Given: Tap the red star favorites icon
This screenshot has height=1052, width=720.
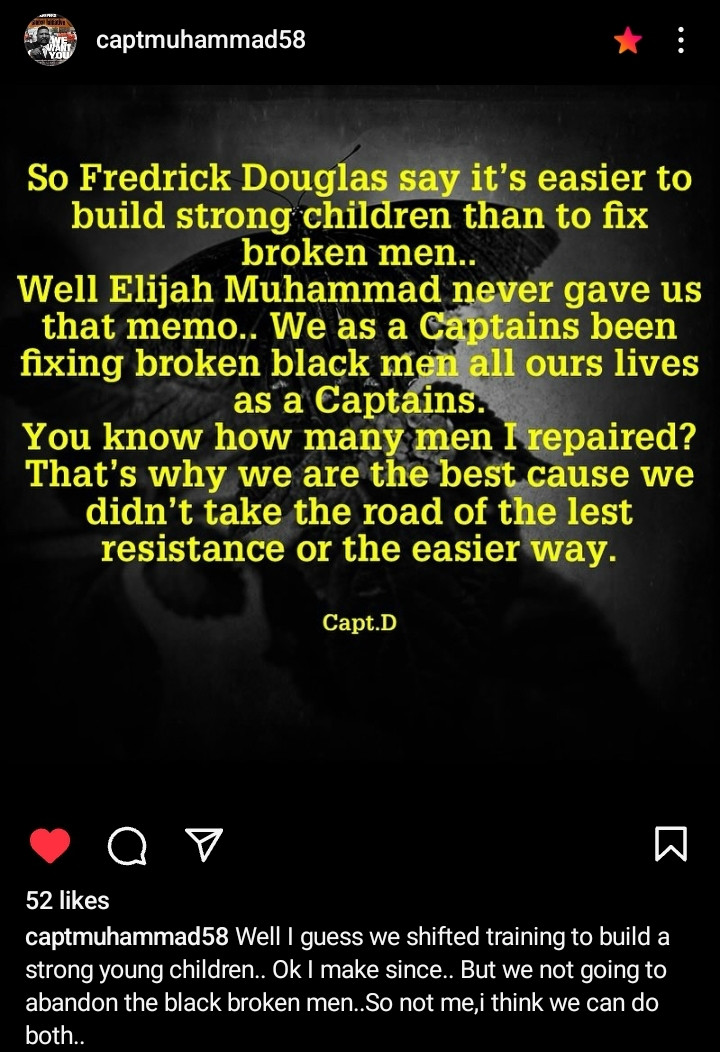Looking at the screenshot, I should (x=628, y=41).
